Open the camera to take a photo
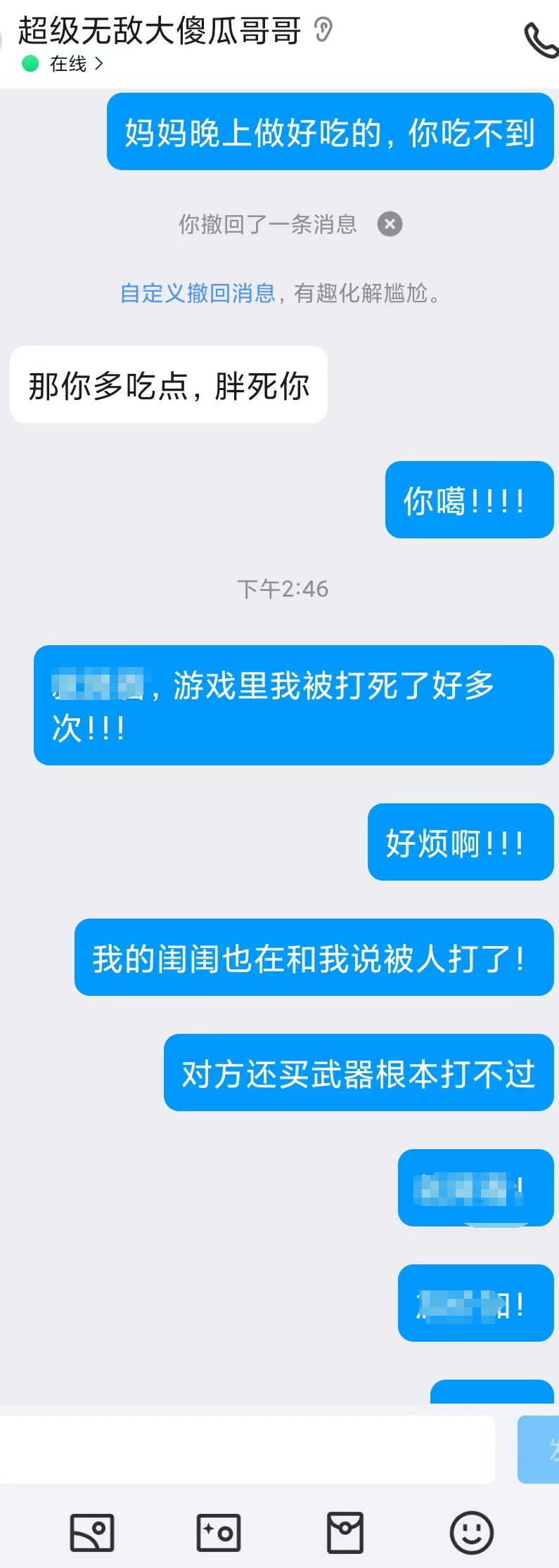The height and width of the screenshot is (1568, 559). click(x=219, y=1532)
